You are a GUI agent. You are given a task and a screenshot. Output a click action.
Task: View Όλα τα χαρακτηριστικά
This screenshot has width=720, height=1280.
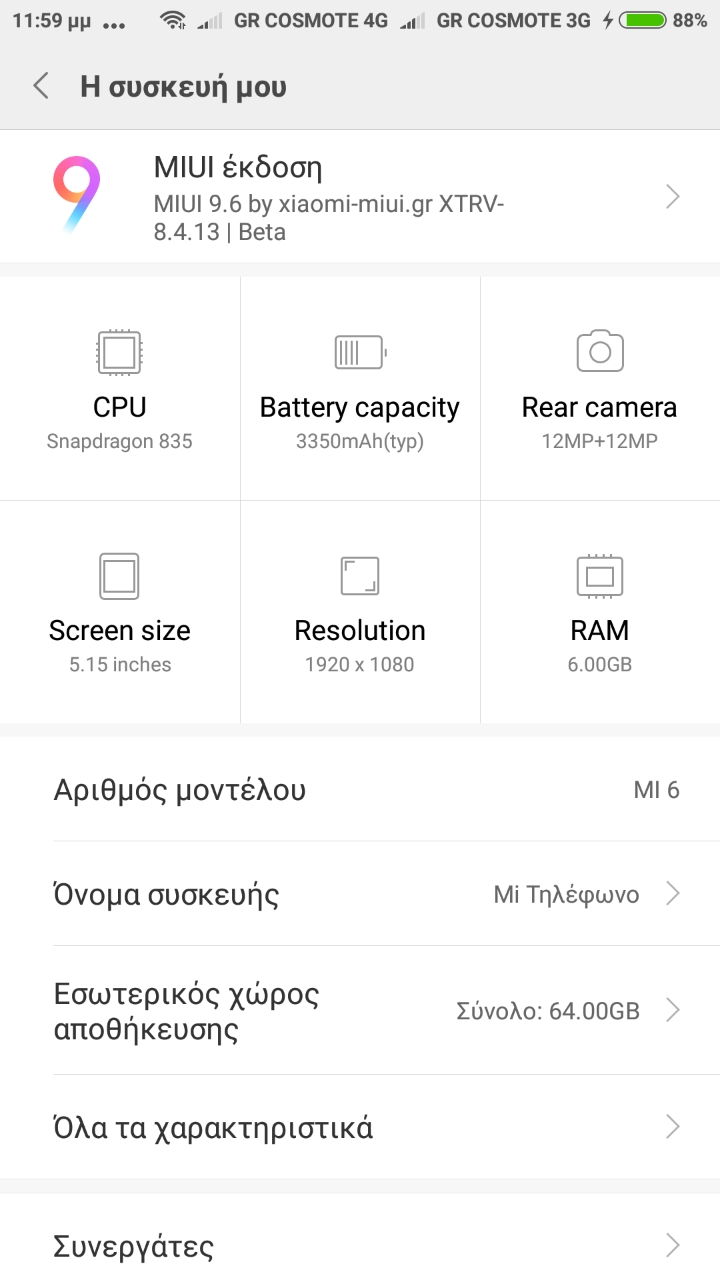(360, 1128)
